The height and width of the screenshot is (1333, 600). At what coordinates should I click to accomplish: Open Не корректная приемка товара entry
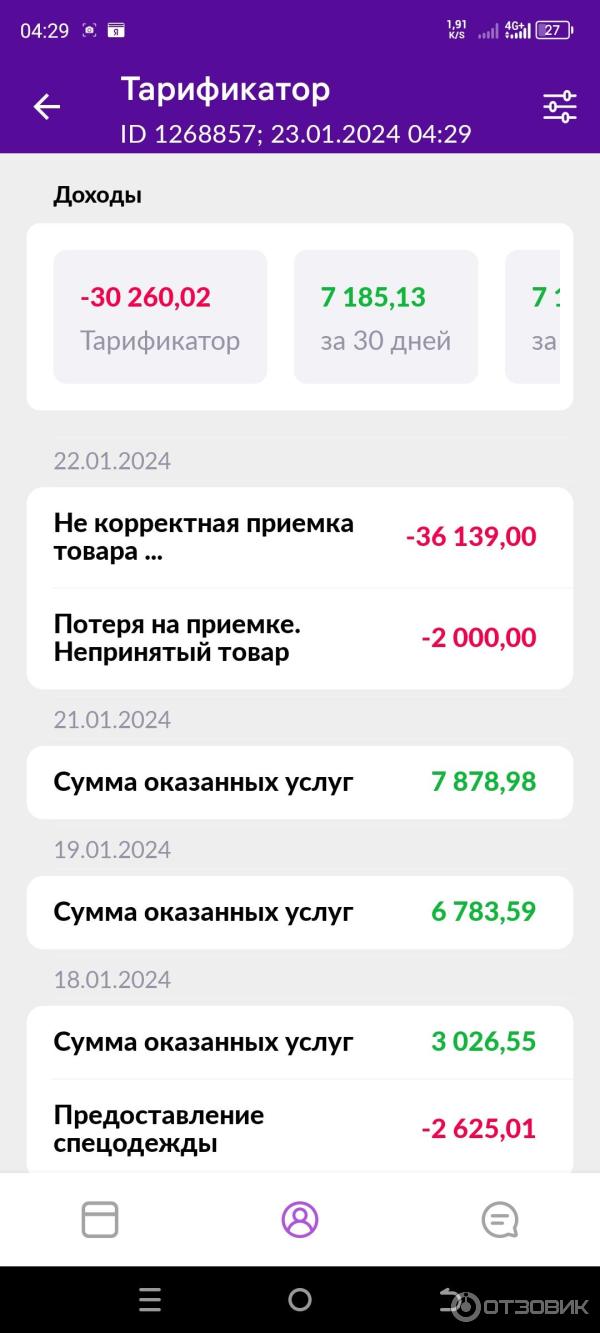(x=300, y=537)
